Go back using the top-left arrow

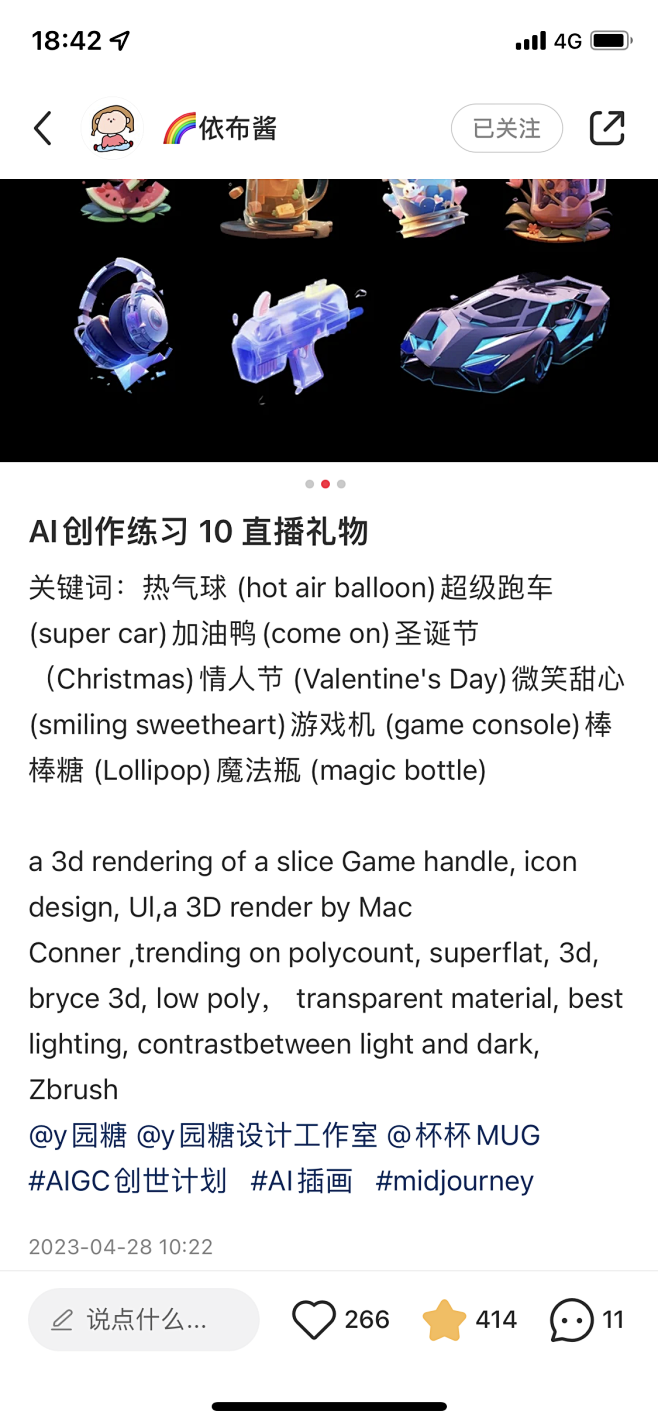(42, 128)
